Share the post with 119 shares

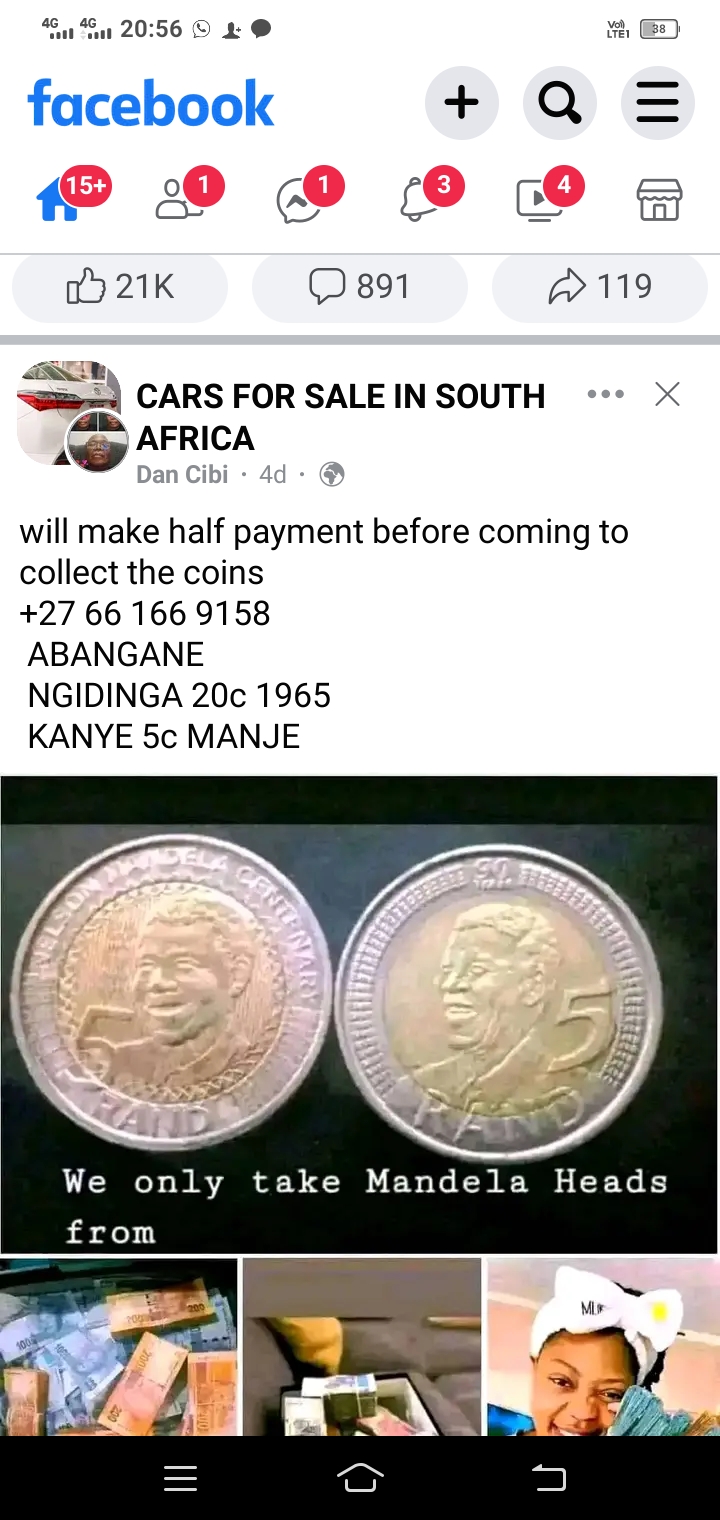coord(600,288)
